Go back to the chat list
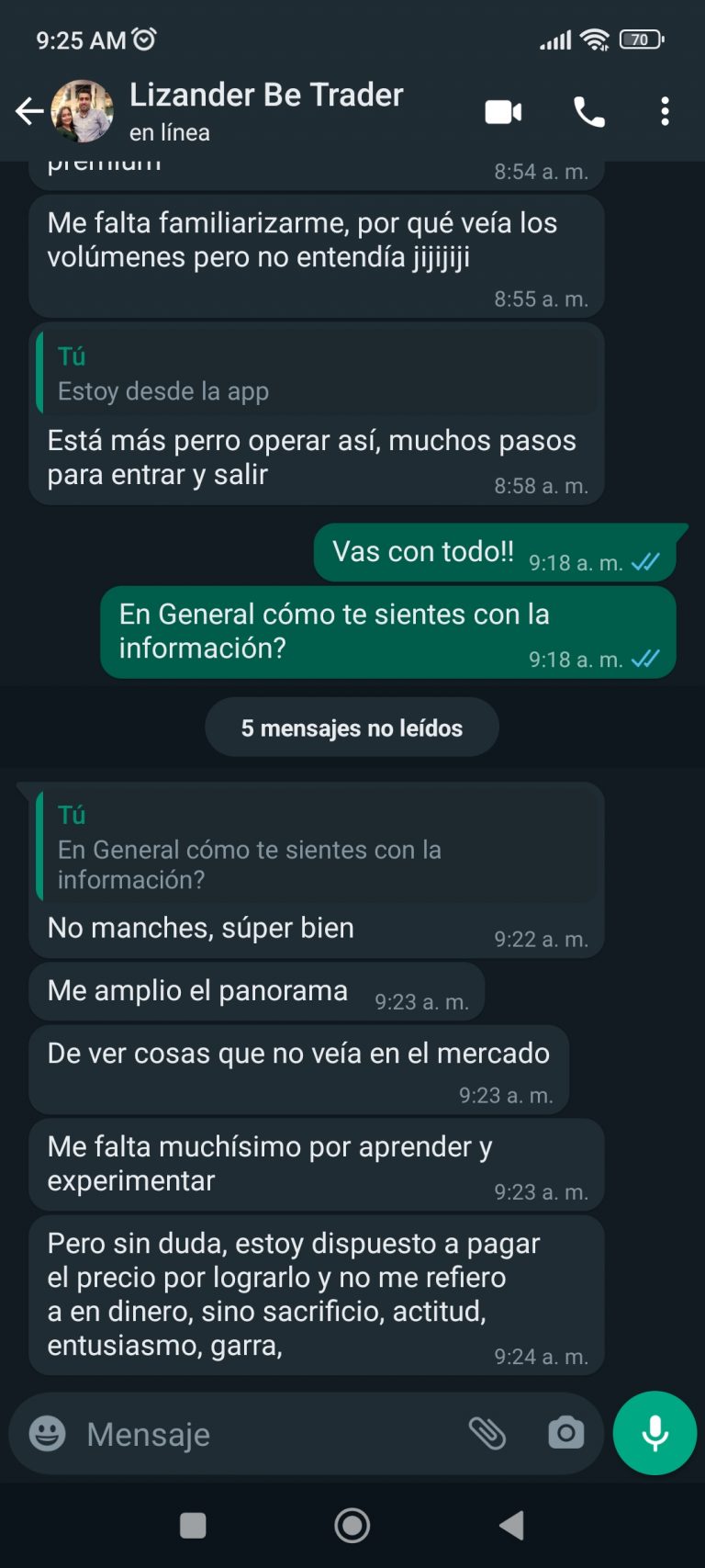 click(29, 112)
